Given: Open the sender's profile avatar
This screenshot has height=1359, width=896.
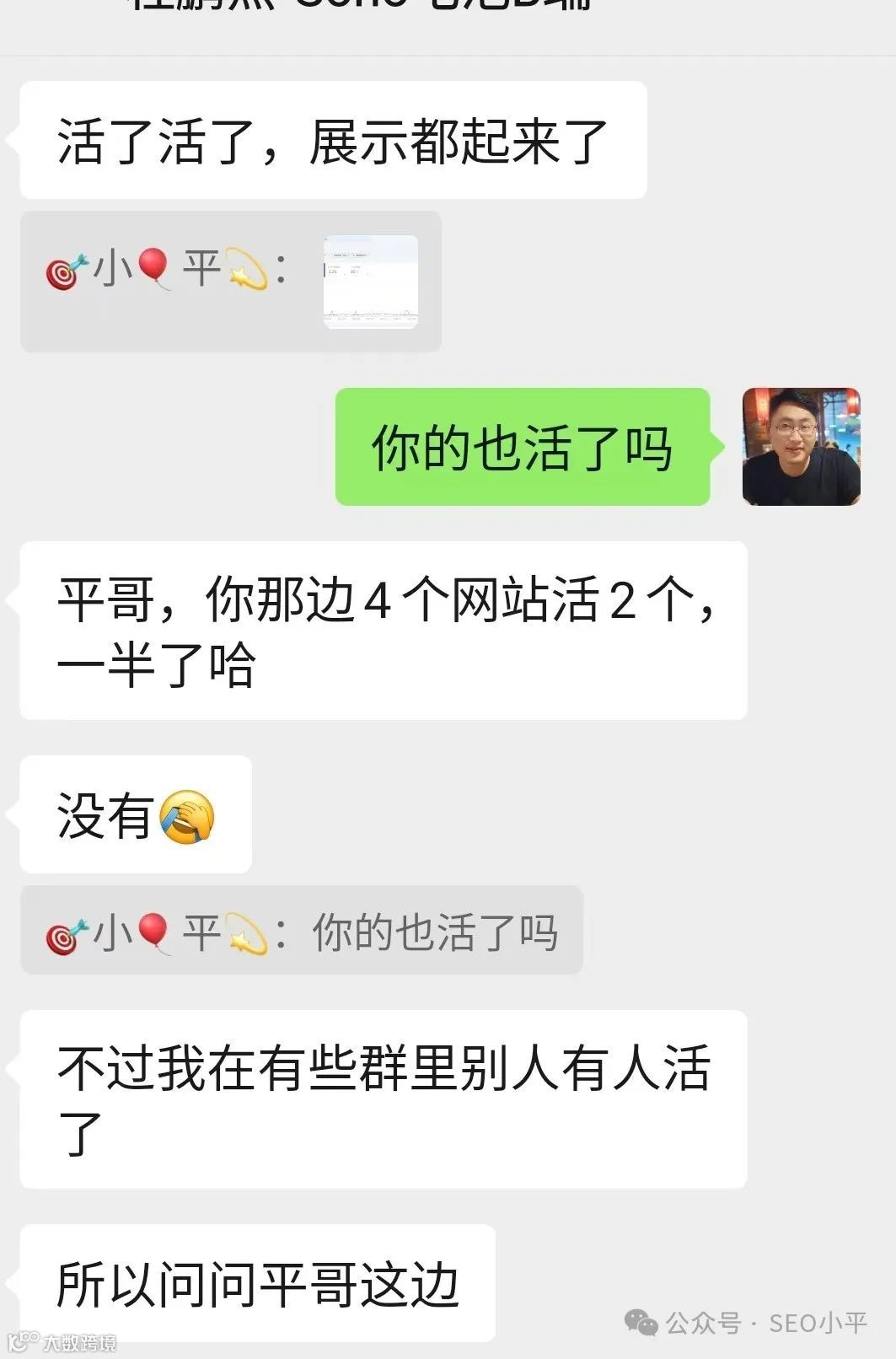Looking at the screenshot, I should [801, 447].
